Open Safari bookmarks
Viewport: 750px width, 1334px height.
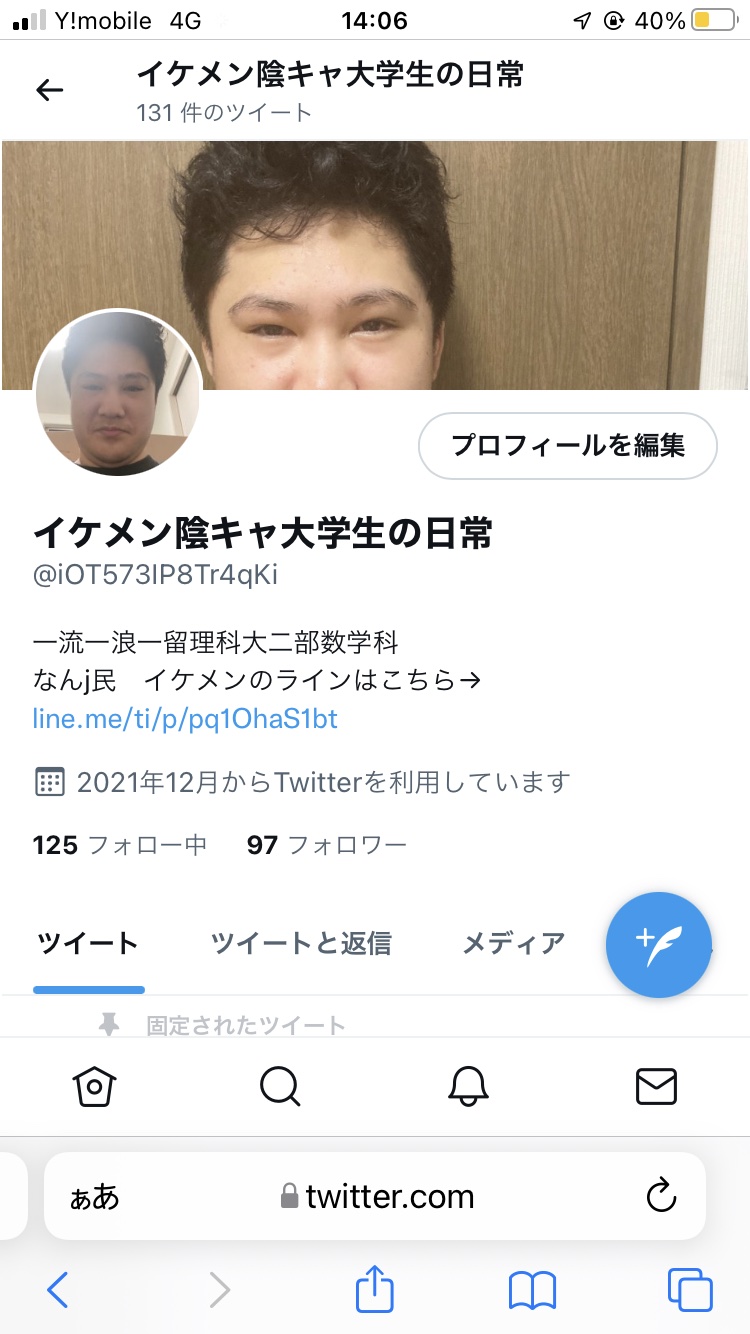(532, 1291)
